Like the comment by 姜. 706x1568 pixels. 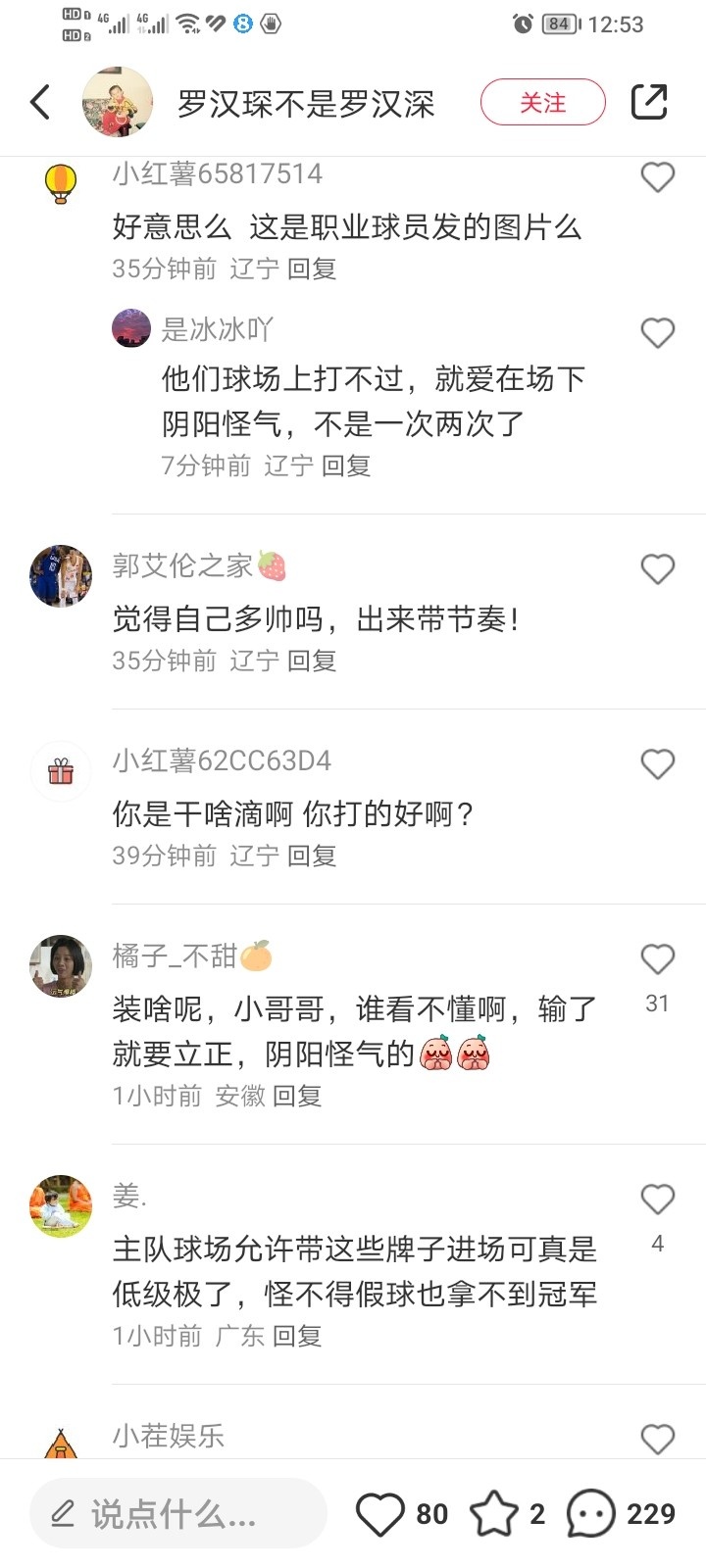657,1200
